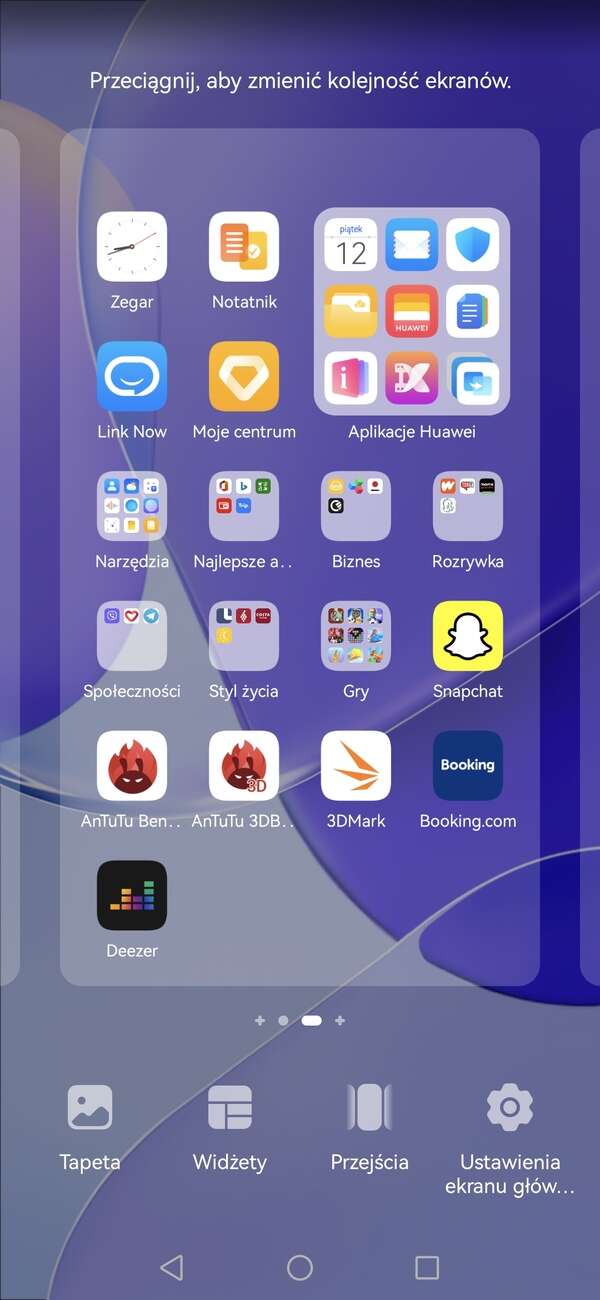The height and width of the screenshot is (1300, 600).
Task: Launch Snapchat
Action: (x=468, y=637)
